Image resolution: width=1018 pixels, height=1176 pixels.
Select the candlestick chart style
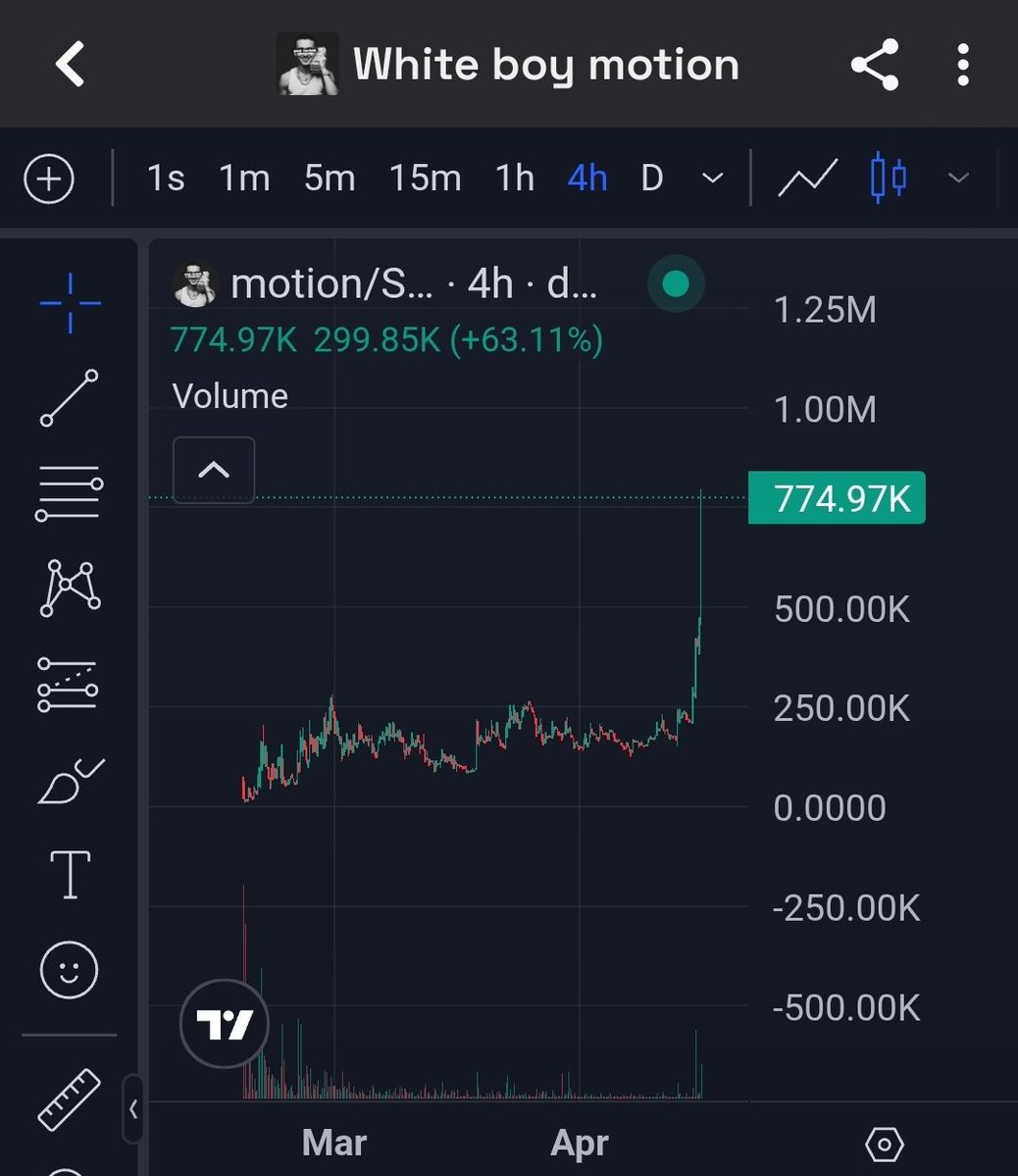[889, 179]
